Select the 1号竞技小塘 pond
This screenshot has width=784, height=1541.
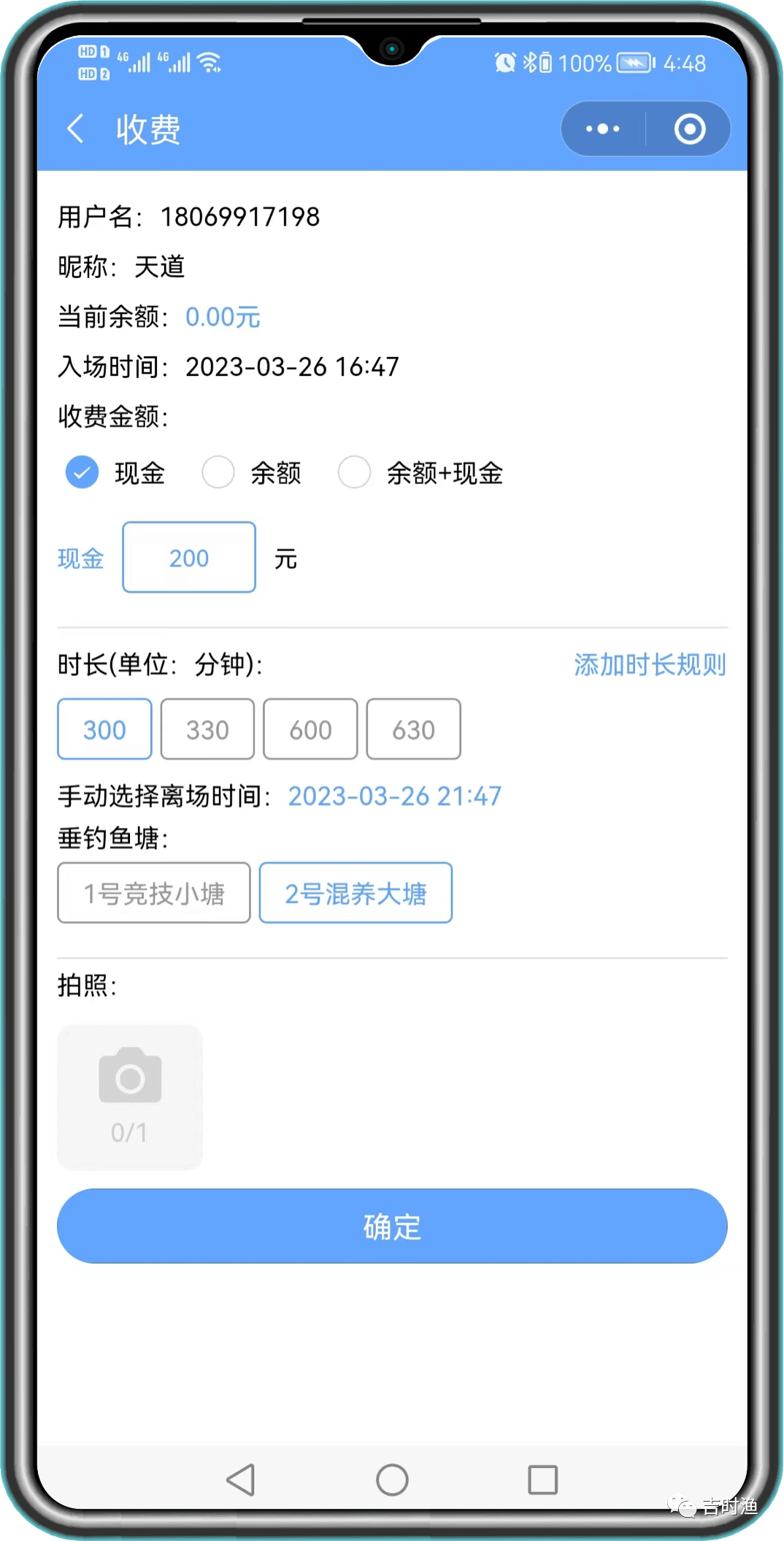[x=154, y=893]
